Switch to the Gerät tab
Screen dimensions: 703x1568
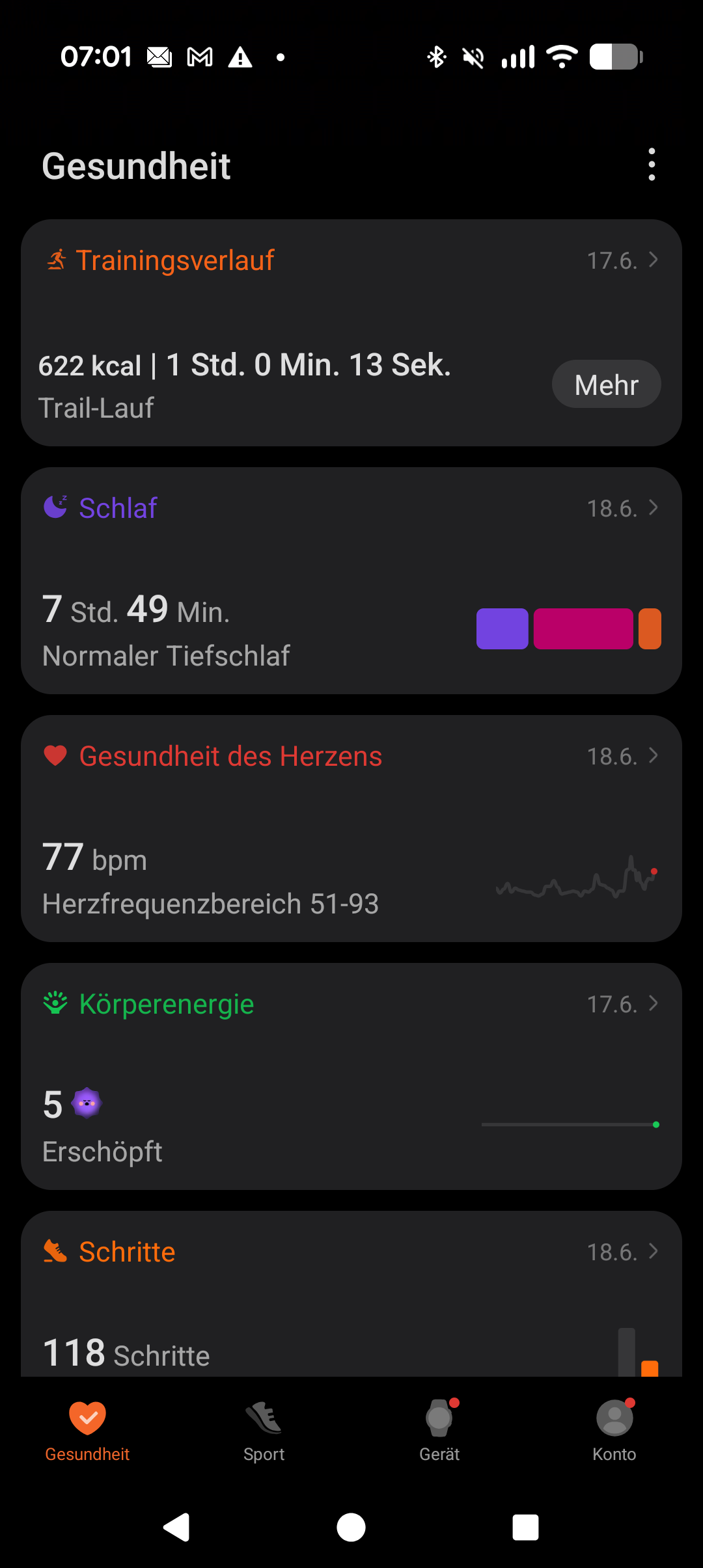pyautogui.click(x=439, y=1431)
